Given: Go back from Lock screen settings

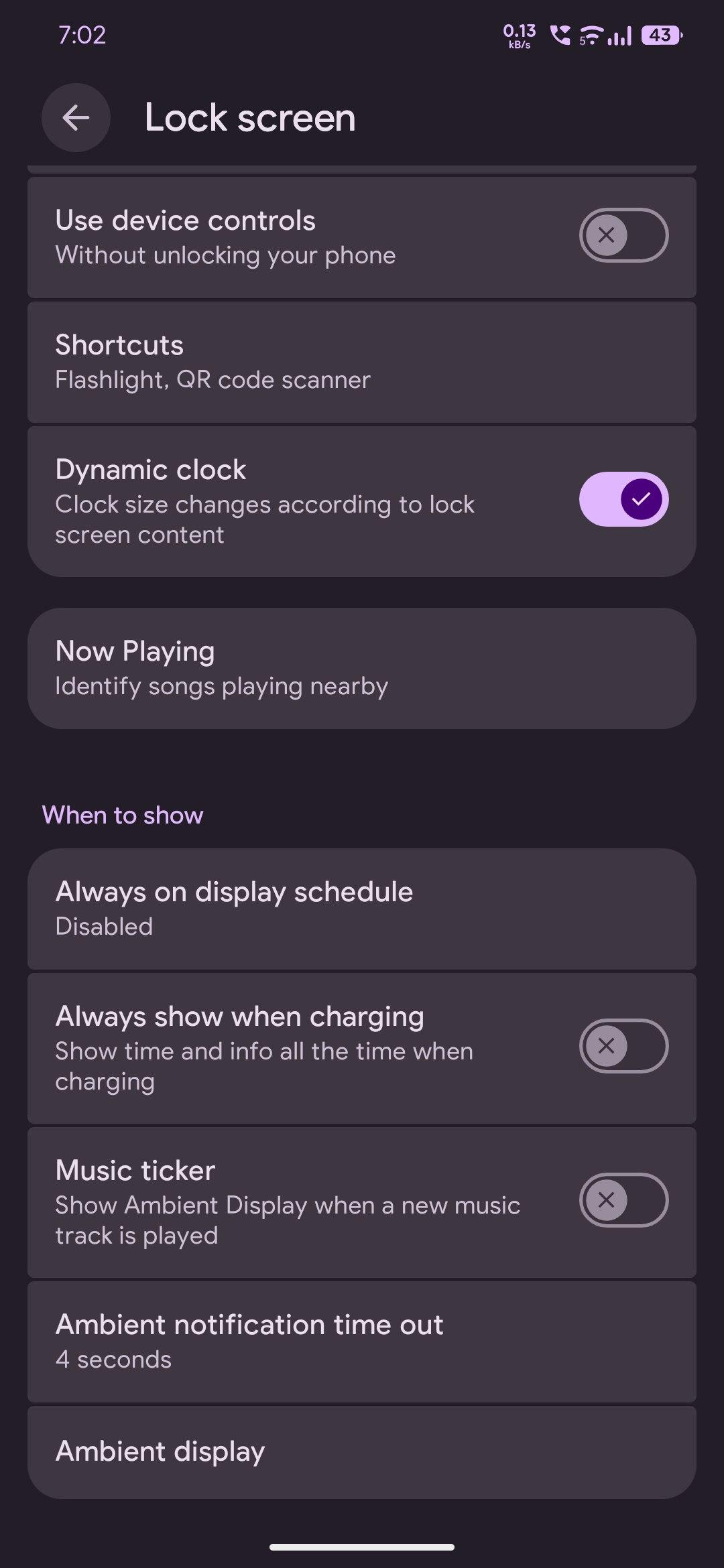Looking at the screenshot, I should pyautogui.click(x=76, y=118).
